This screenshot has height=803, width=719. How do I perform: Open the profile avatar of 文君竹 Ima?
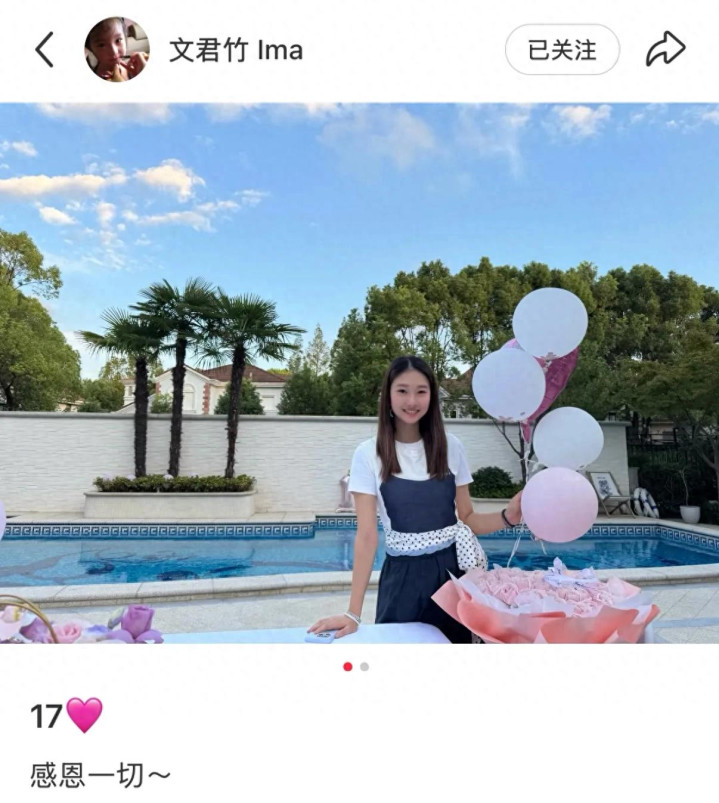pyautogui.click(x=116, y=49)
